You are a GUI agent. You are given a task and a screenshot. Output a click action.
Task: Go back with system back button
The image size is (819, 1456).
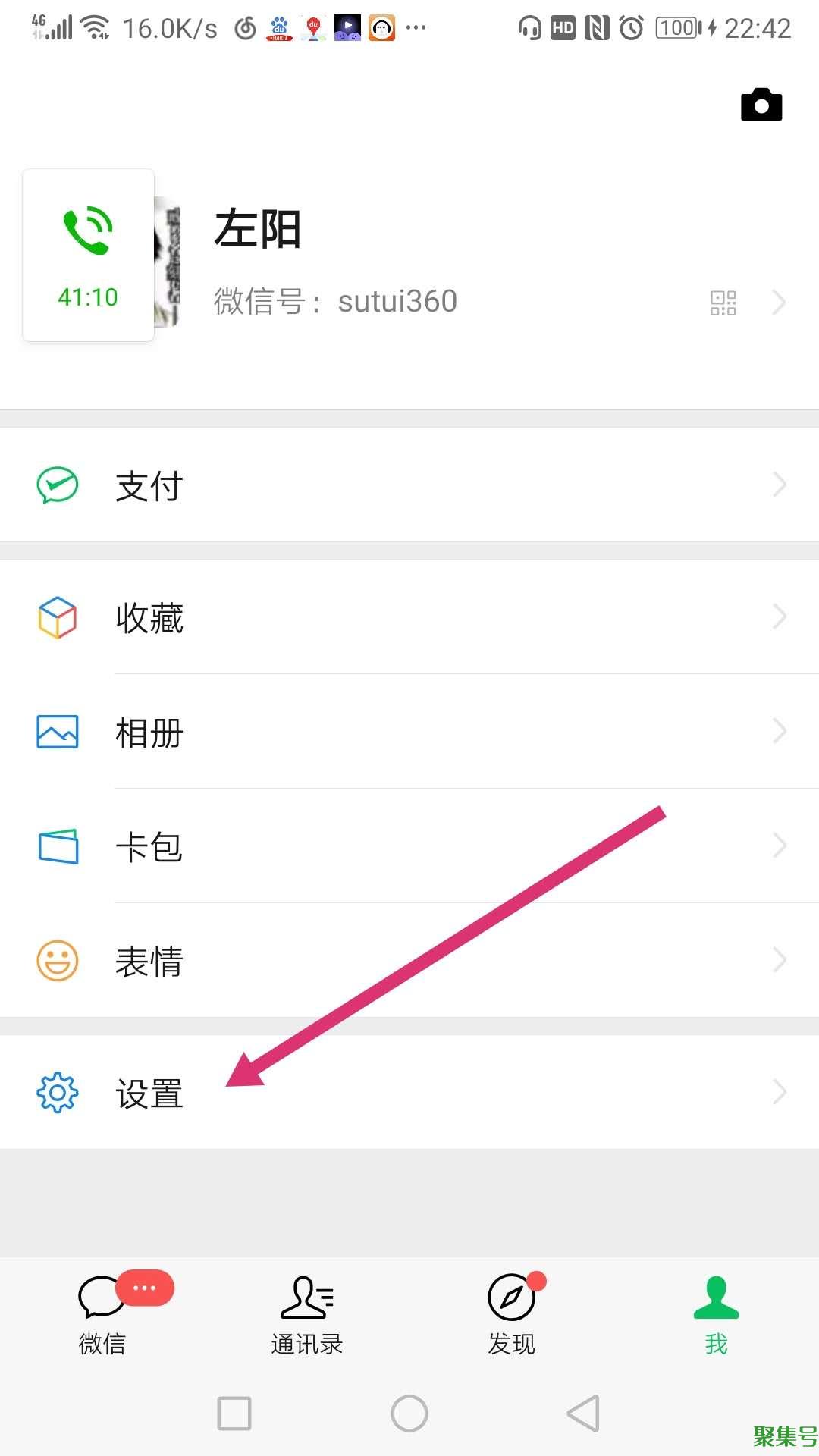click(x=583, y=1414)
